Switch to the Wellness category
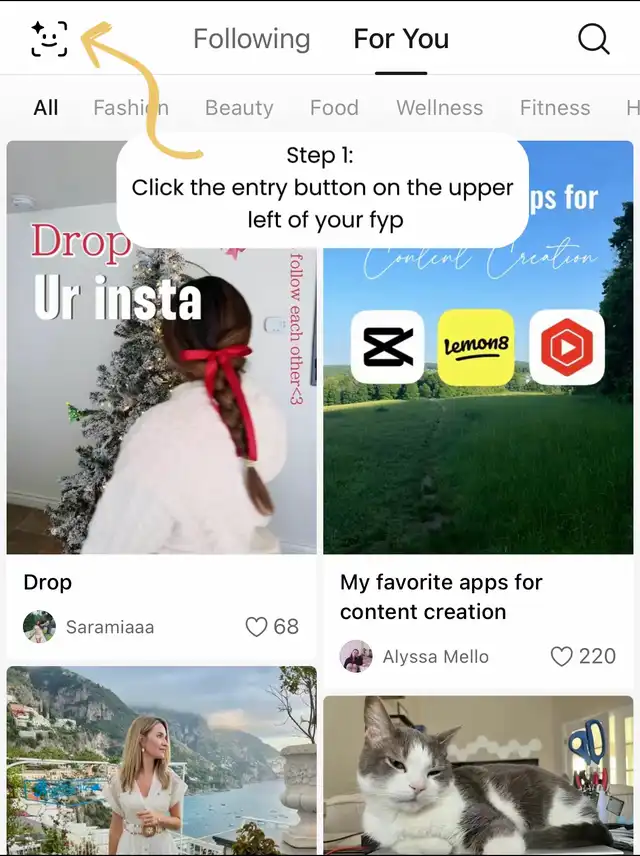Viewport: 640px width, 856px height. click(x=440, y=108)
